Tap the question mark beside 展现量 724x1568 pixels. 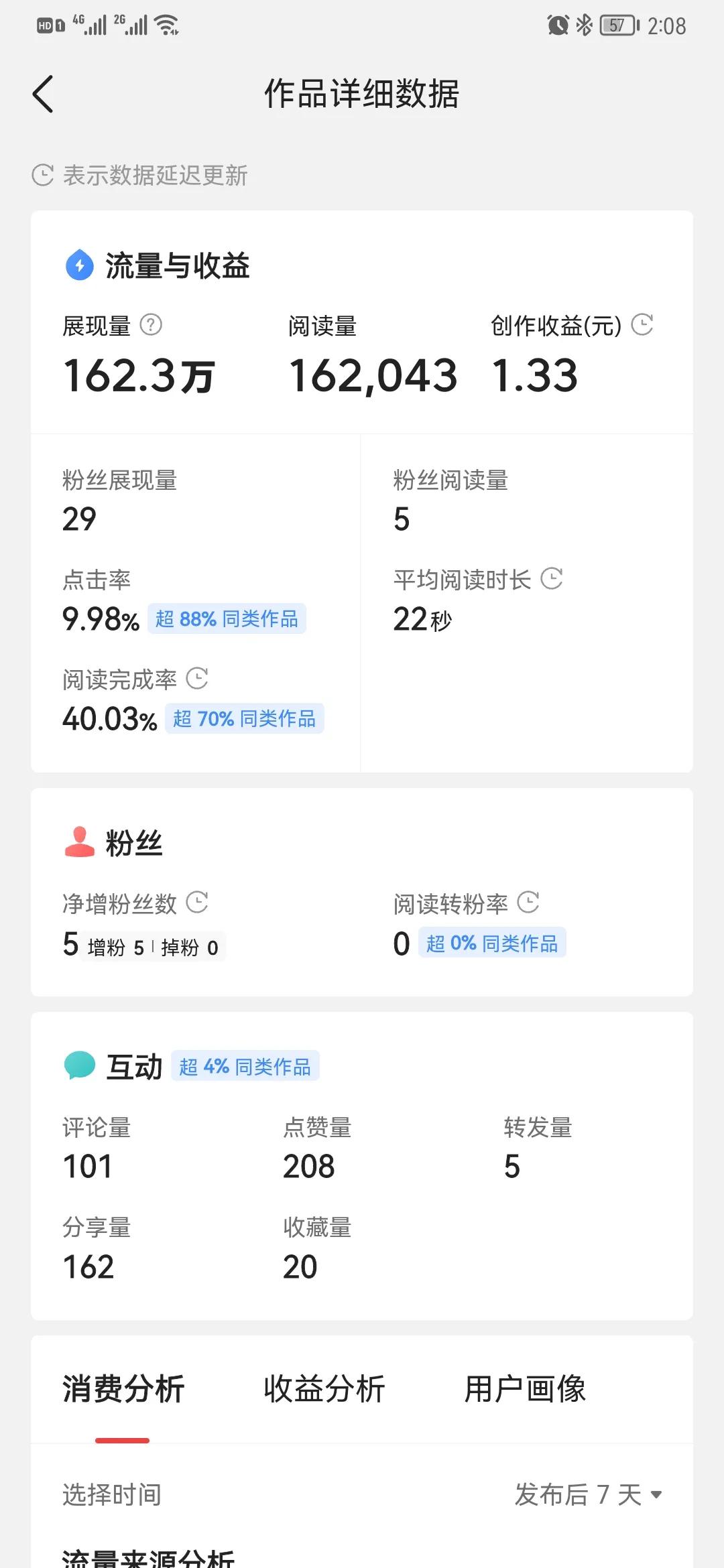[x=151, y=326]
